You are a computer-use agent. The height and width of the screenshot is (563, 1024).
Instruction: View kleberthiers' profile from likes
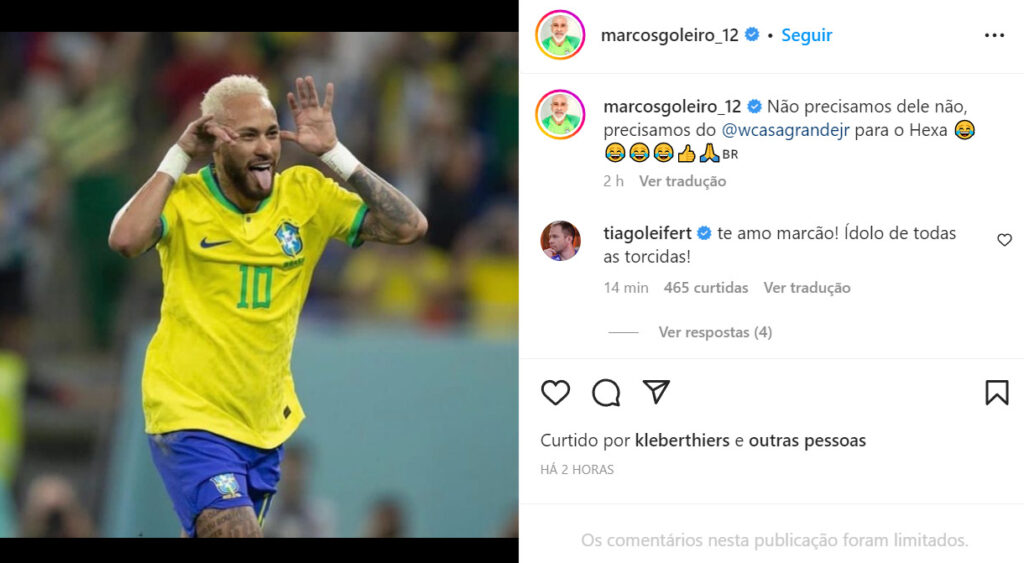point(682,440)
